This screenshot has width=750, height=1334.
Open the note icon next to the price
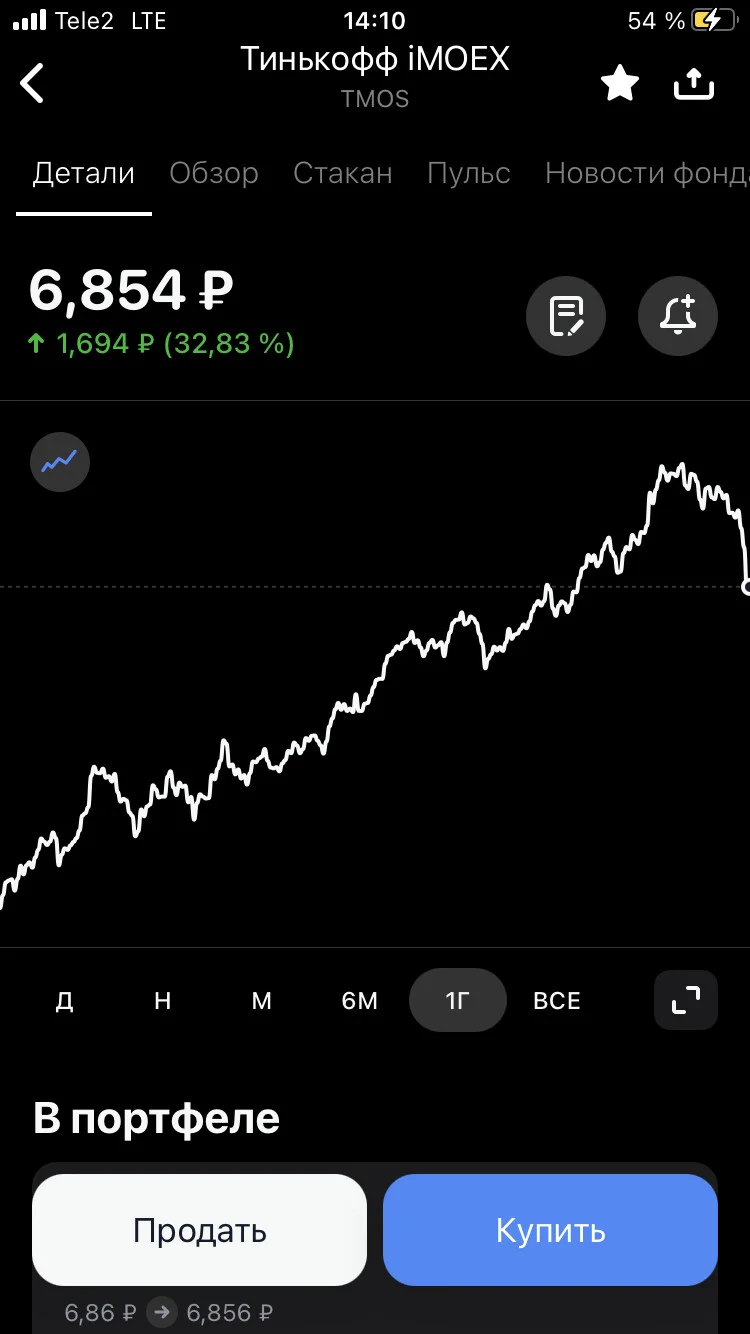pyautogui.click(x=566, y=316)
